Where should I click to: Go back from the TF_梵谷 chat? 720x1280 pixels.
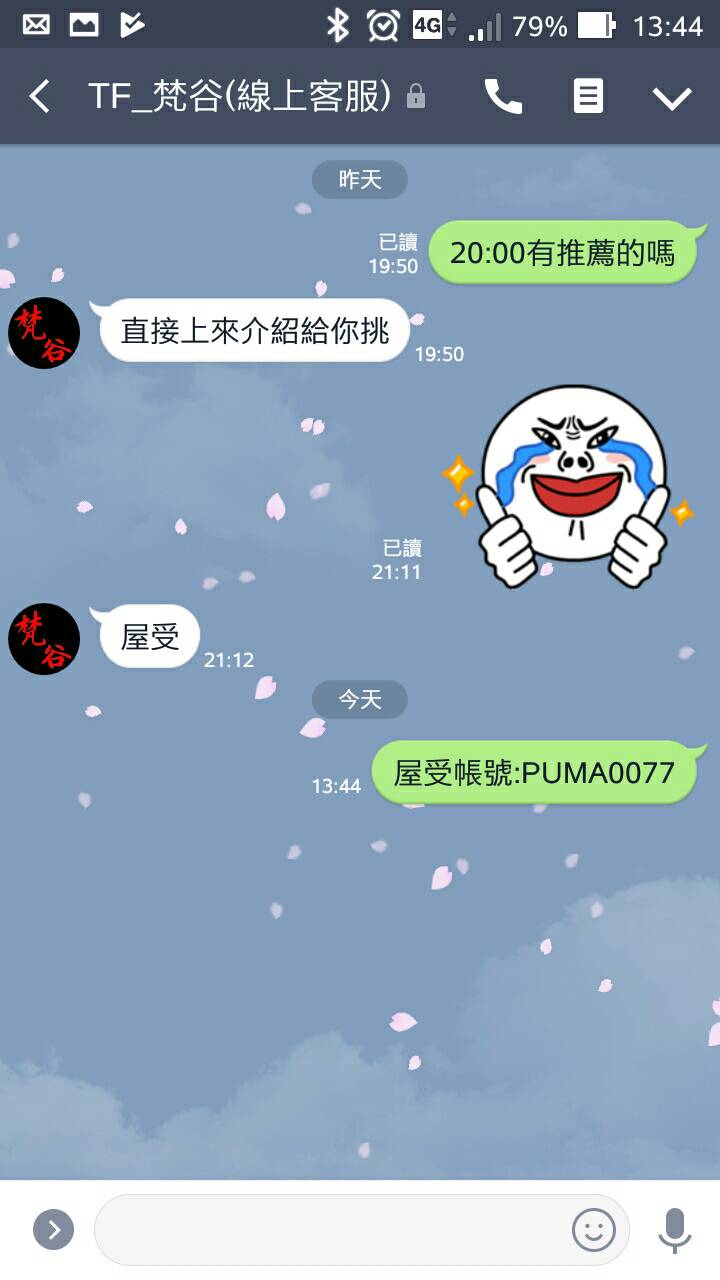40,97
